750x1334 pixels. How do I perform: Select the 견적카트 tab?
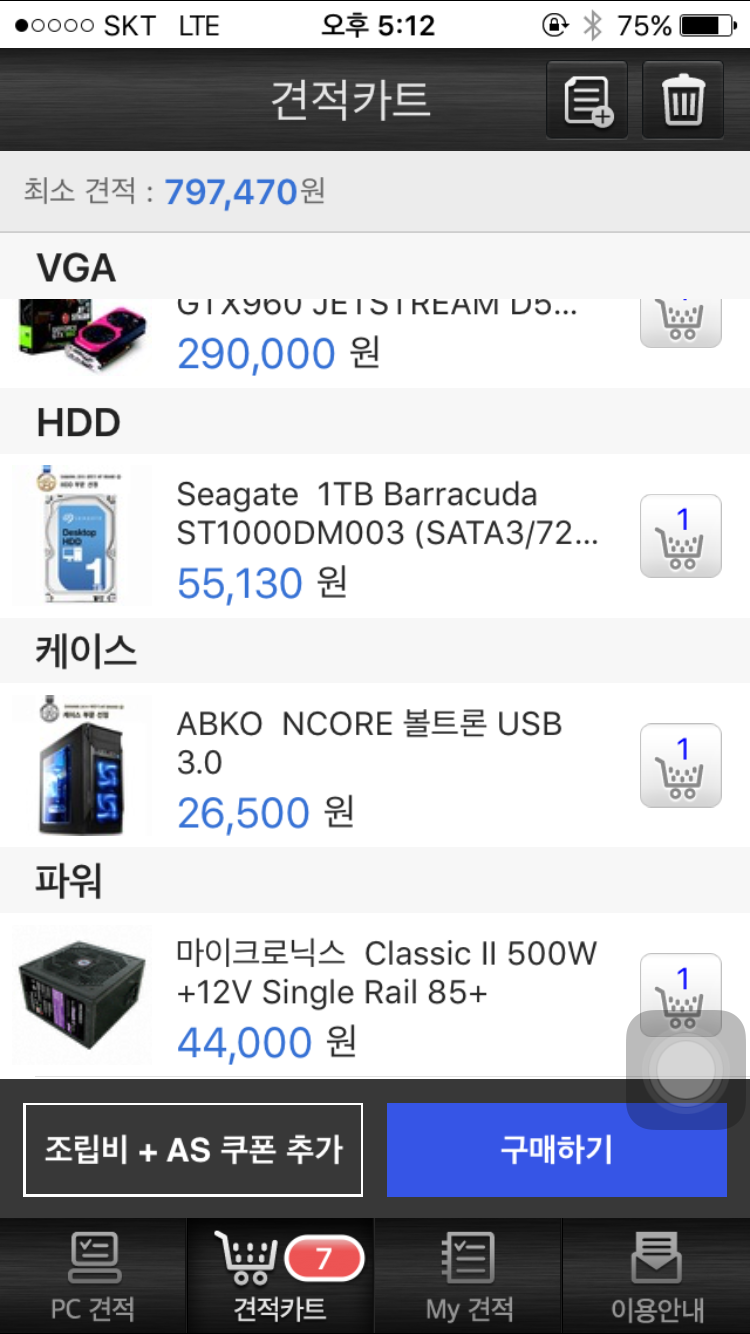pyautogui.click(x=280, y=1277)
